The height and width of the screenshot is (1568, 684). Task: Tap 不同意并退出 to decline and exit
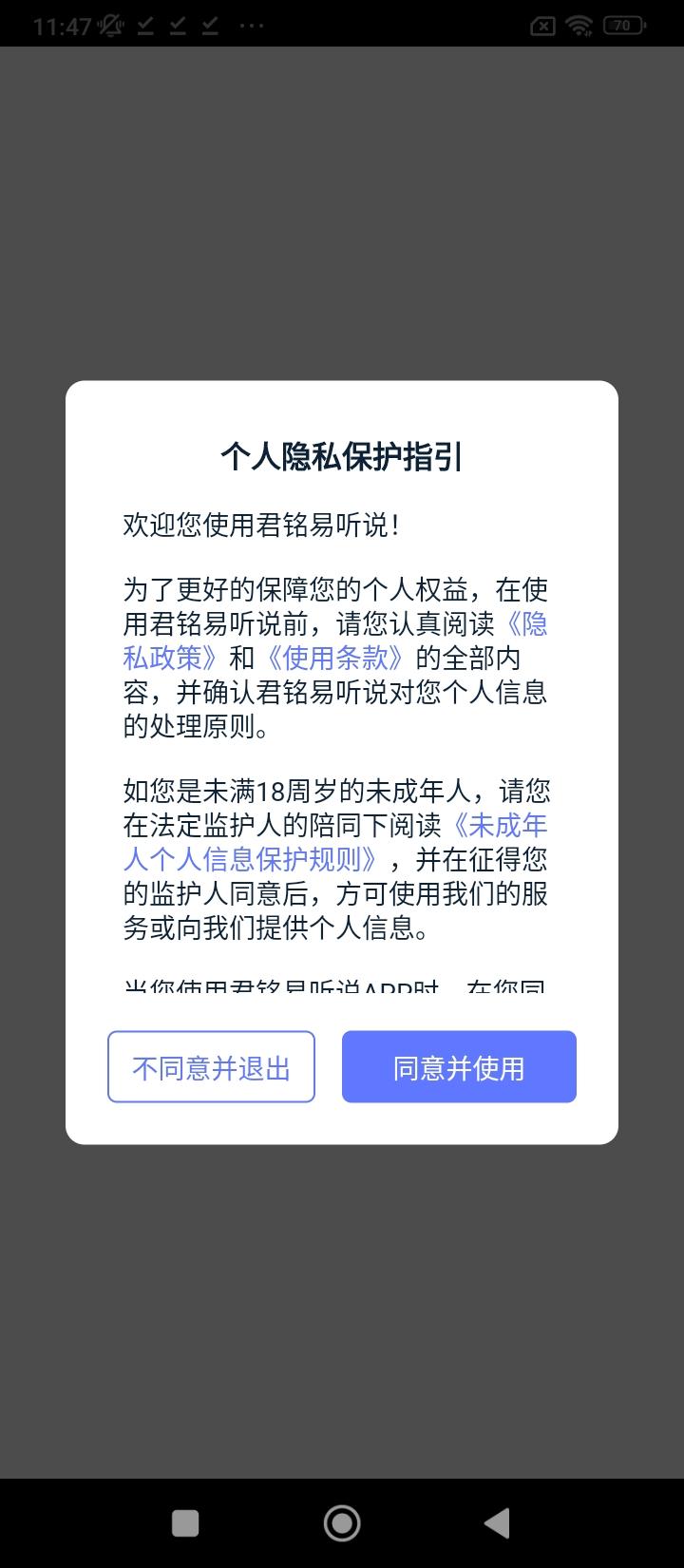tap(211, 1066)
